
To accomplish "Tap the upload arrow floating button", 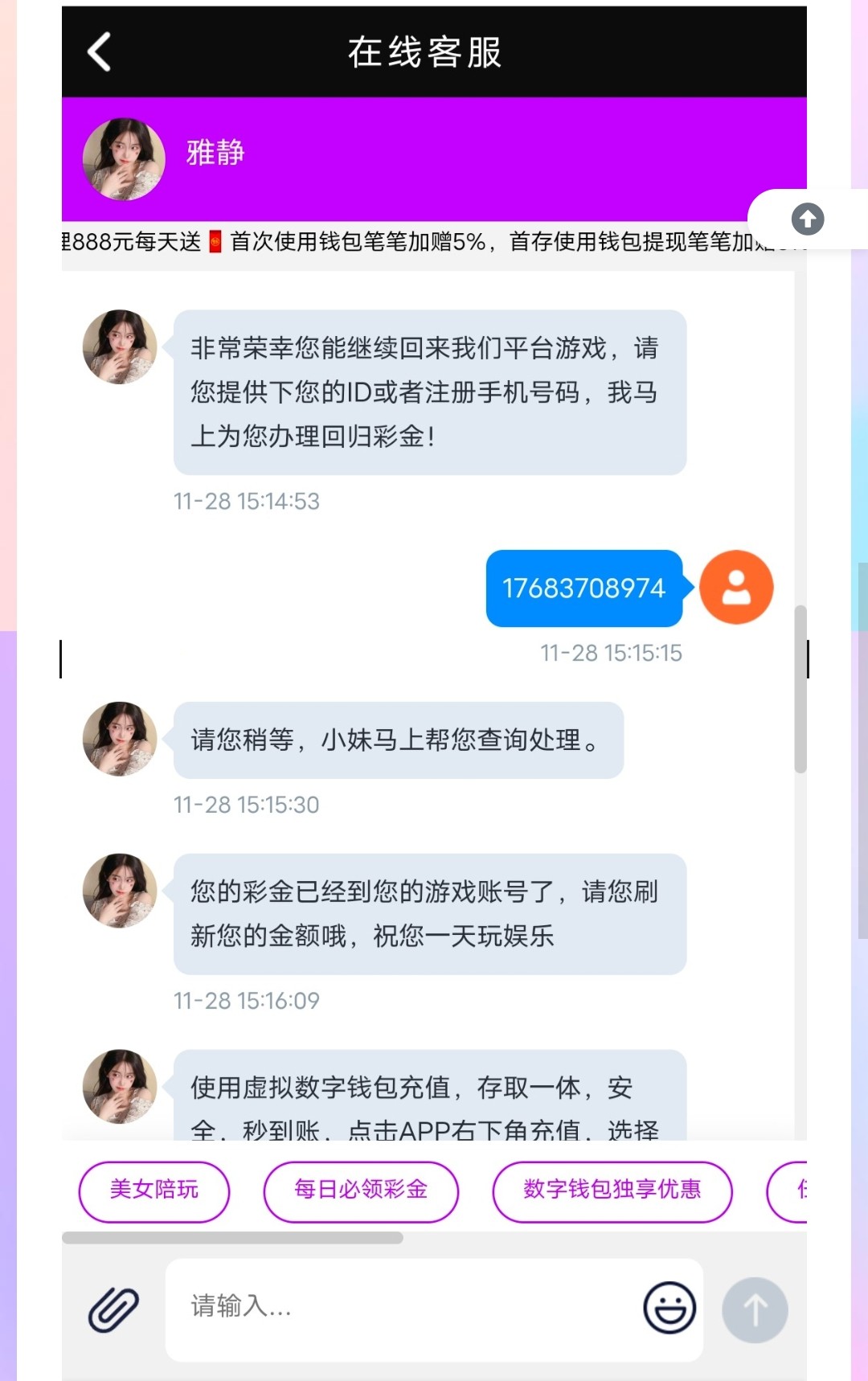I will pyautogui.click(x=807, y=219).
